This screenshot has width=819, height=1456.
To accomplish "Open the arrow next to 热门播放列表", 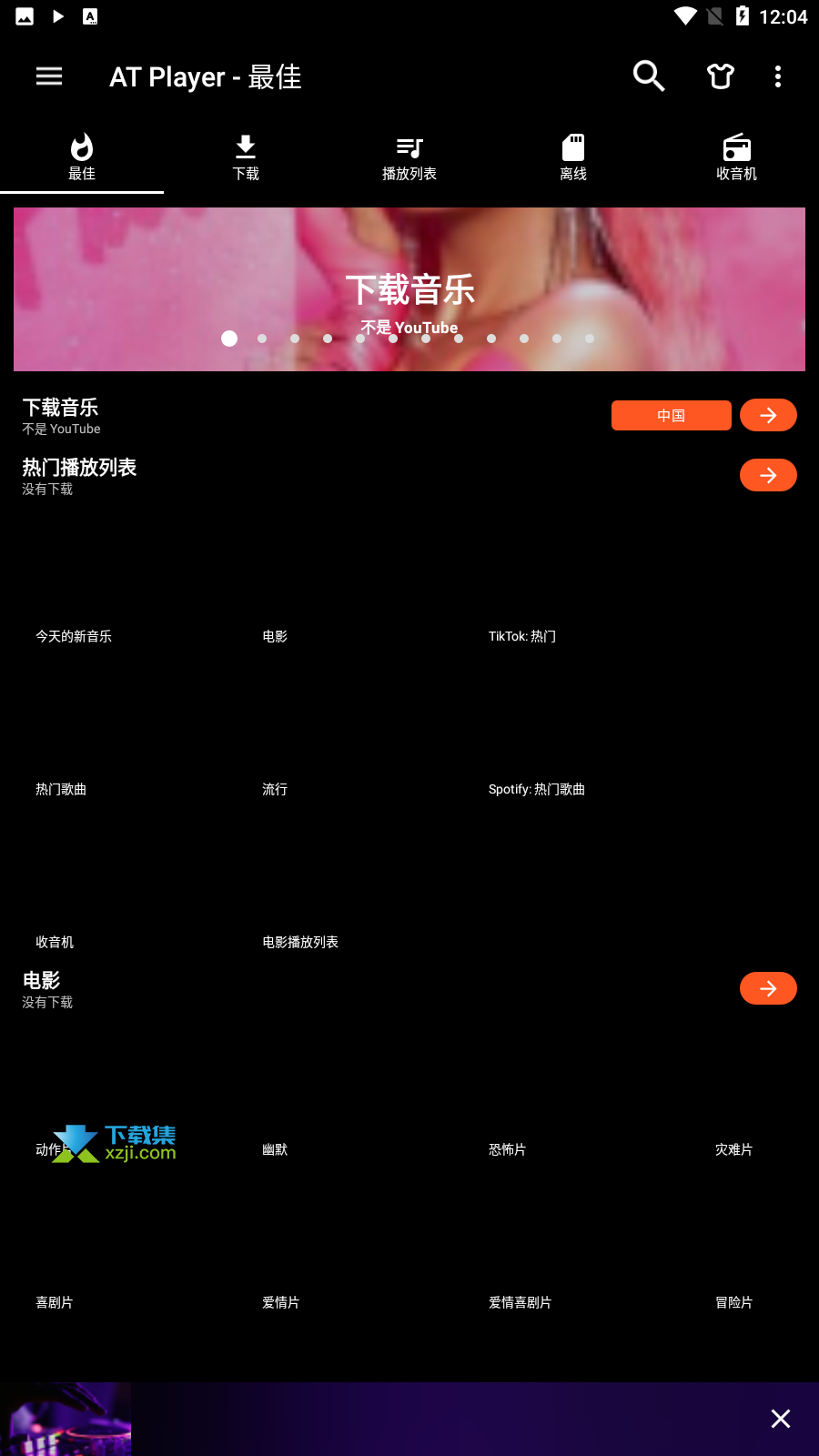I will tap(768, 475).
